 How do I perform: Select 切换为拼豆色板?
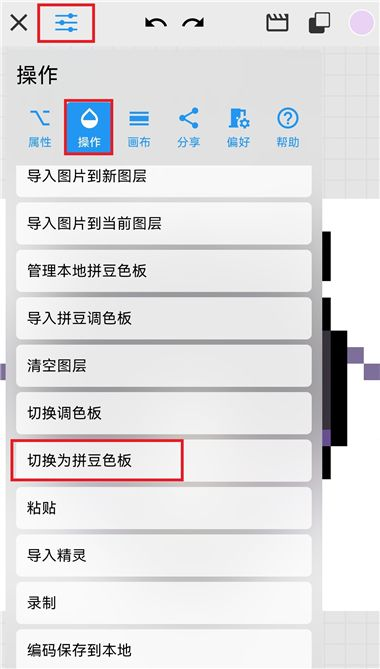click(164, 461)
